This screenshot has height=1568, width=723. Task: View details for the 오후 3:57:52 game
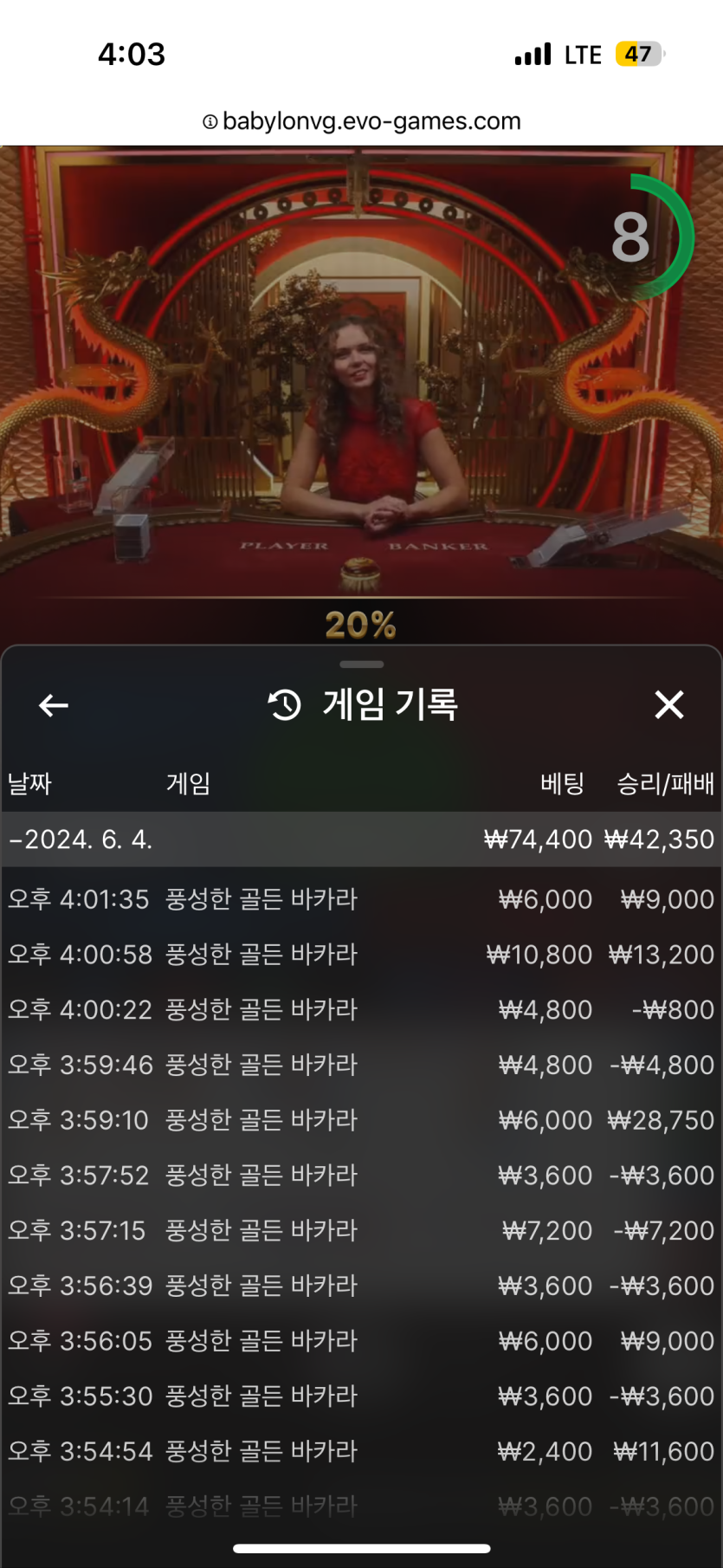(361, 1176)
